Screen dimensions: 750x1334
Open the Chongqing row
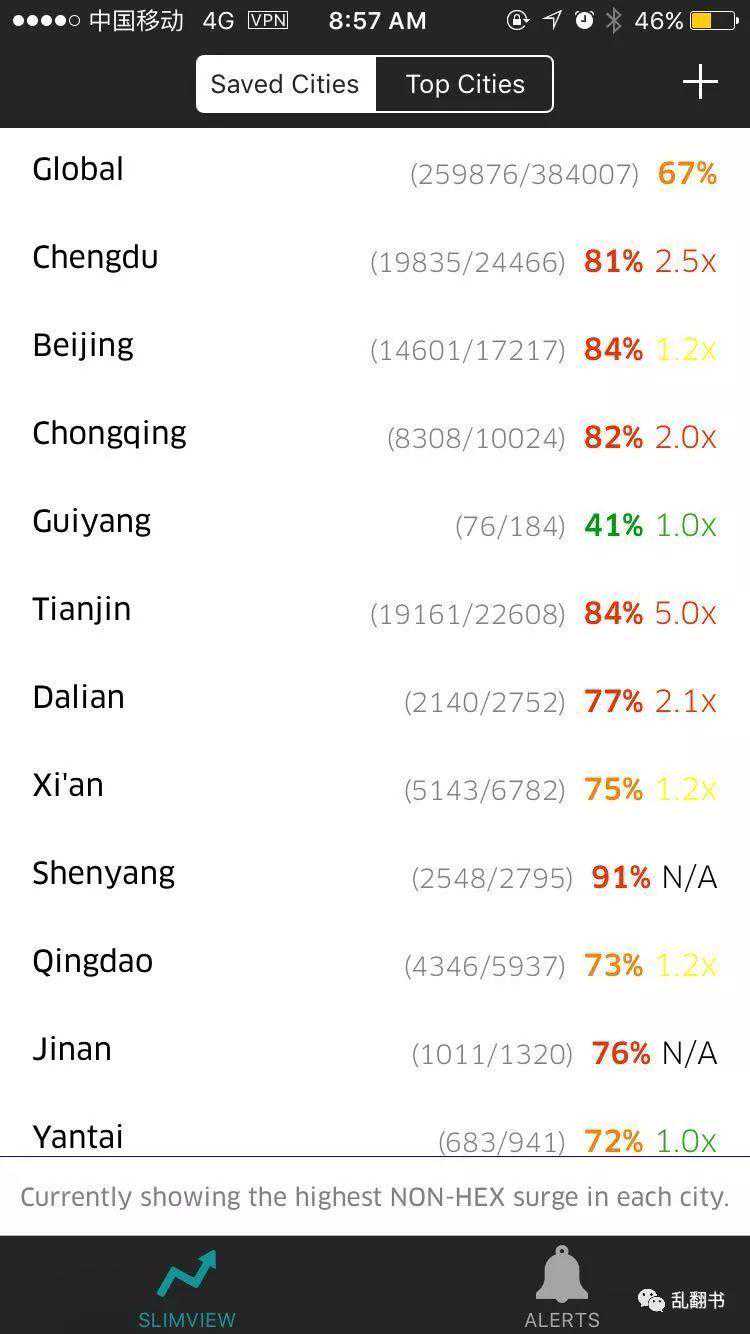[375, 435]
